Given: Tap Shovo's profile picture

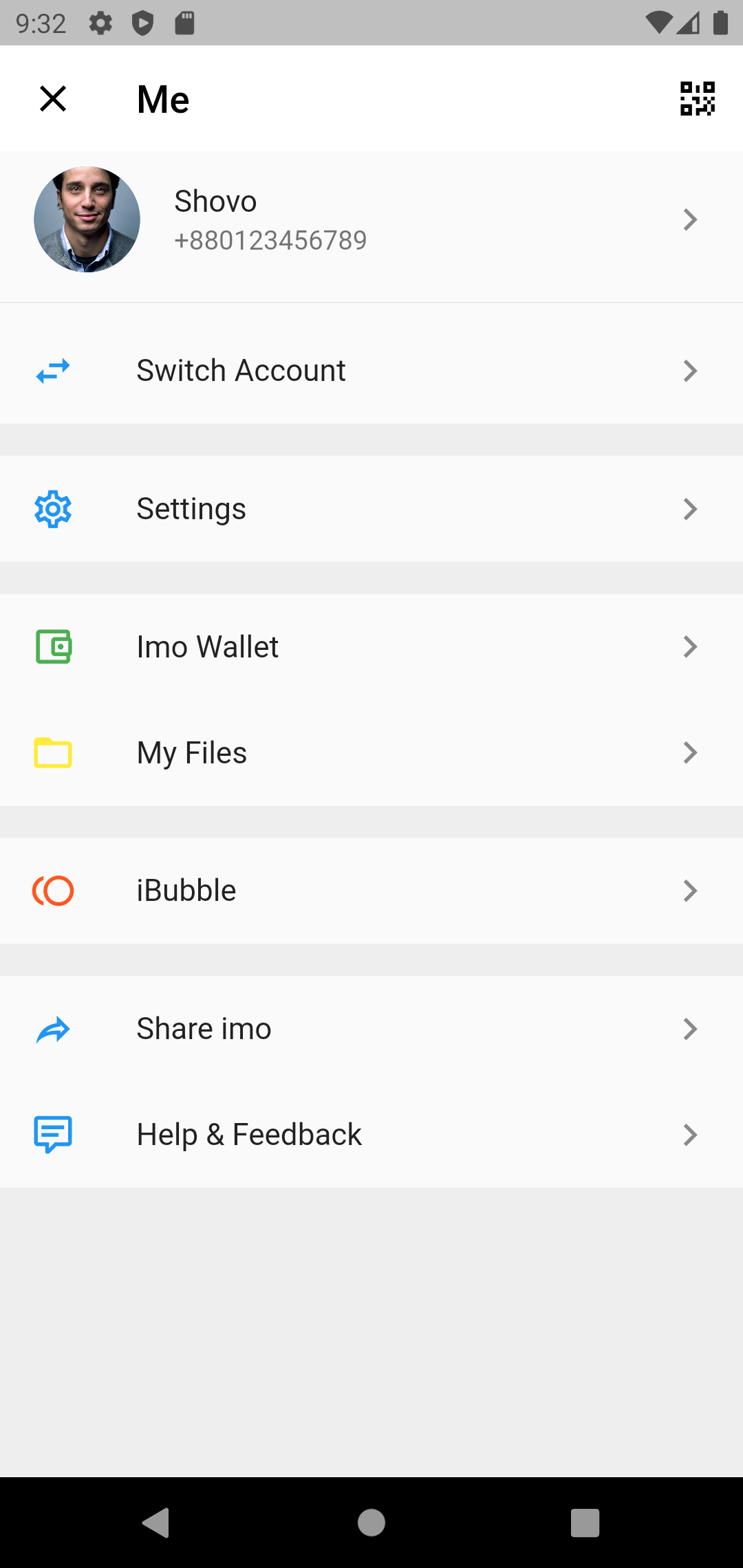Looking at the screenshot, I should (86, 219).
